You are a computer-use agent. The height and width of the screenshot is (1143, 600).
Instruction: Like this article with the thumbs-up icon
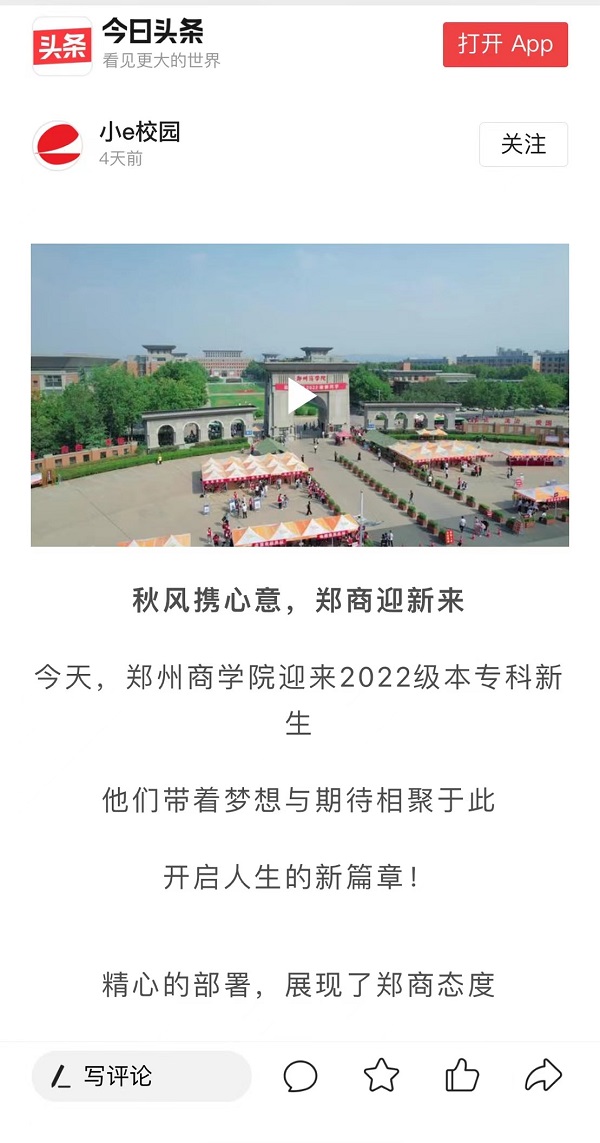coord(462,1076)
